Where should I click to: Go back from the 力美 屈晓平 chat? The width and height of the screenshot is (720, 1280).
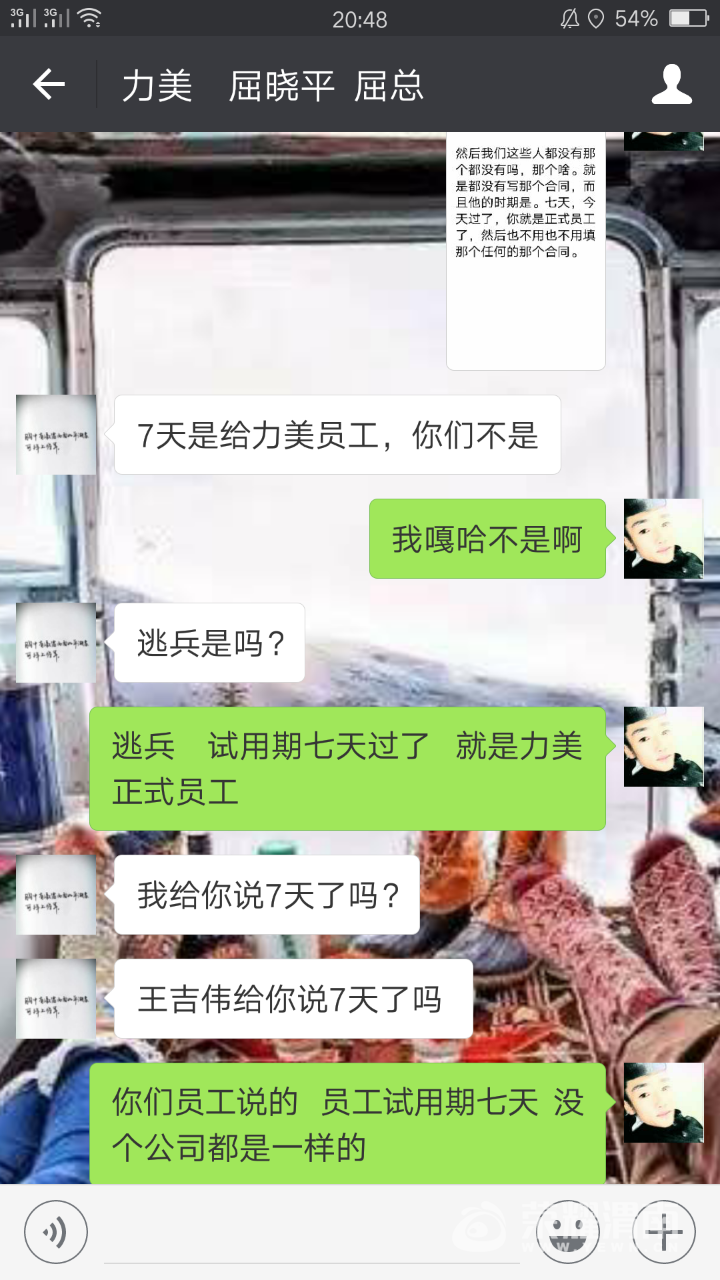[x=48, y=85]
